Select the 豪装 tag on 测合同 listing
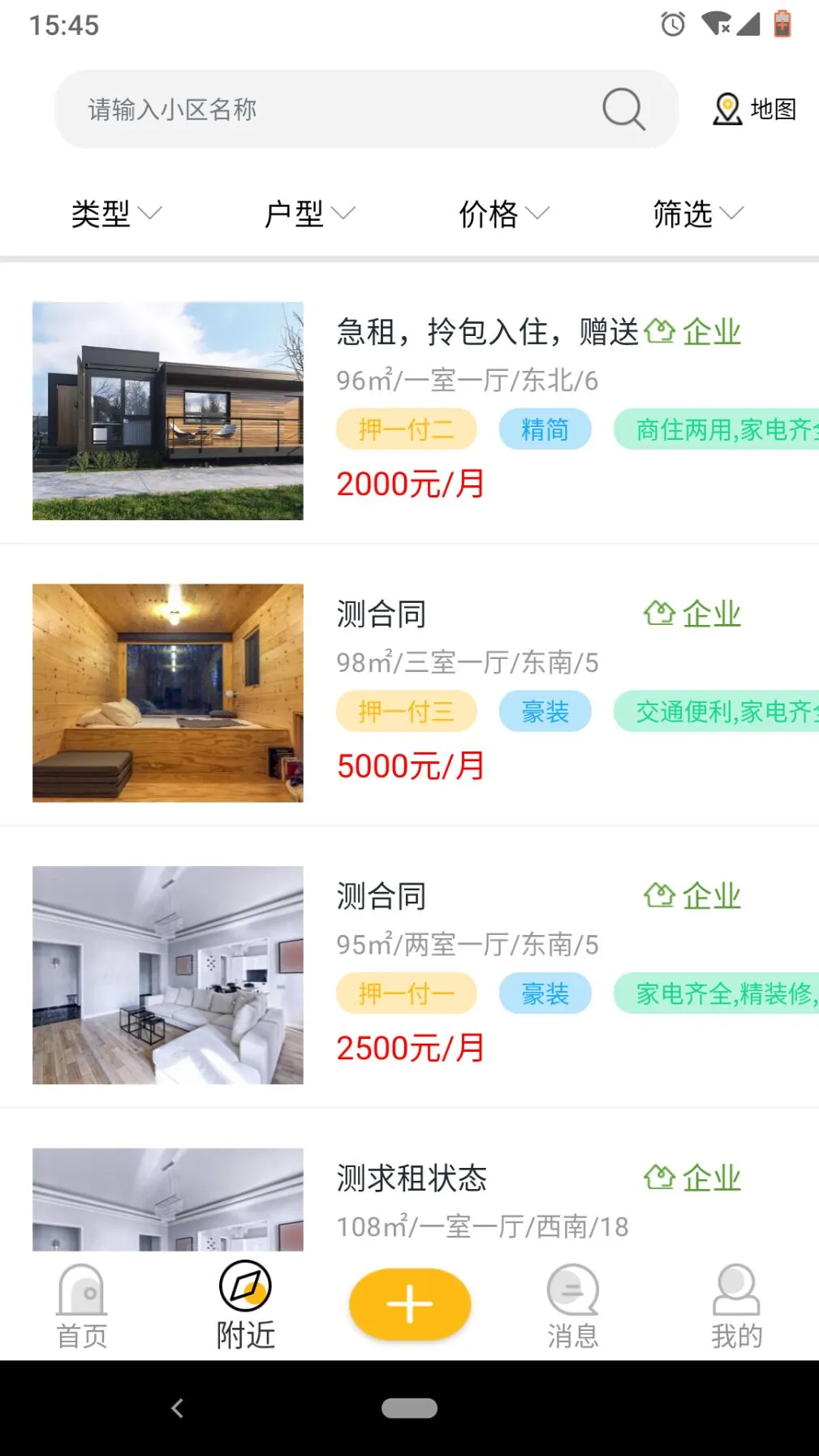 click(545, 710)
